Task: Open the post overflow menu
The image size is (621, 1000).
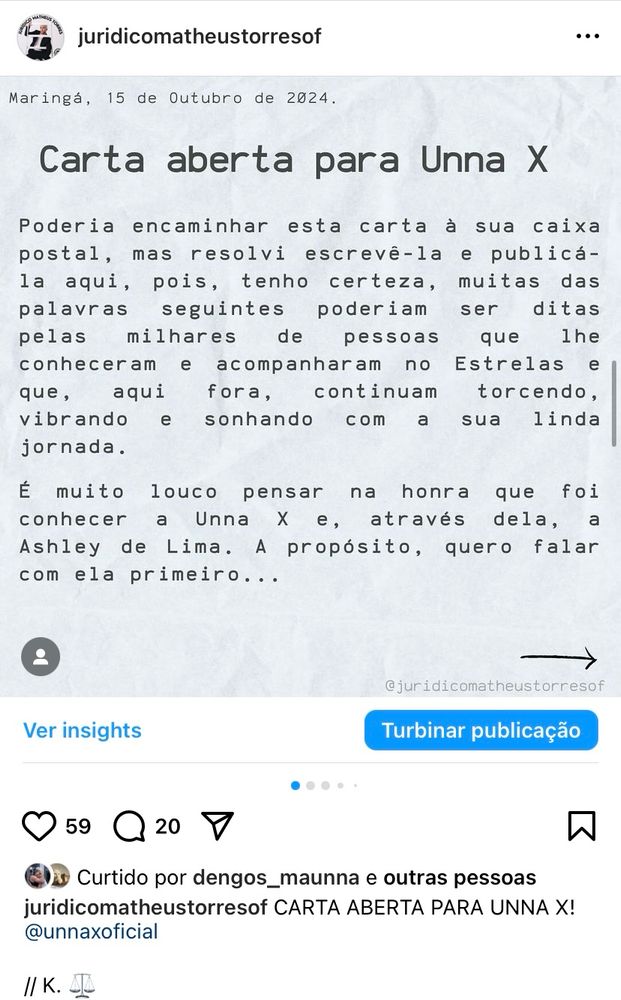Action: (587, 37)
